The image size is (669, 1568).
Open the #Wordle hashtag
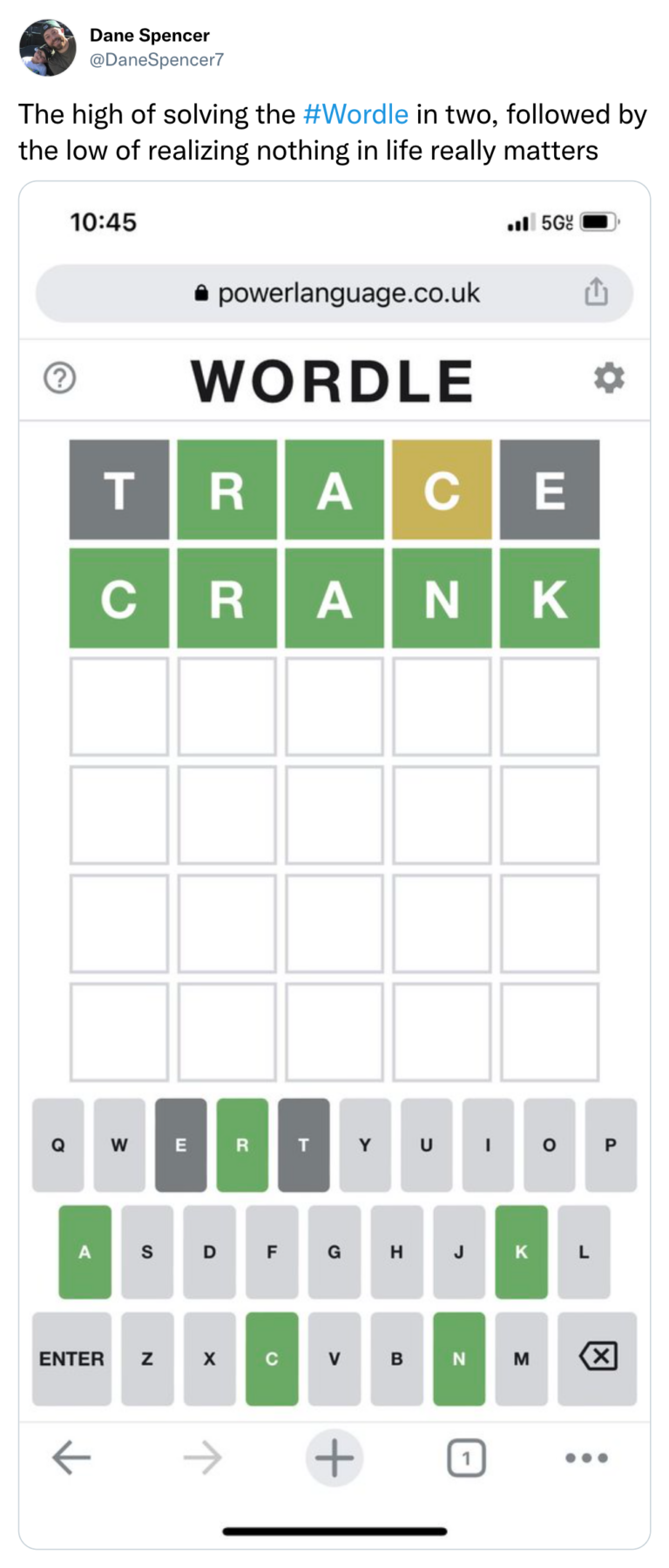pyautogui.click(x=355, y=114)
